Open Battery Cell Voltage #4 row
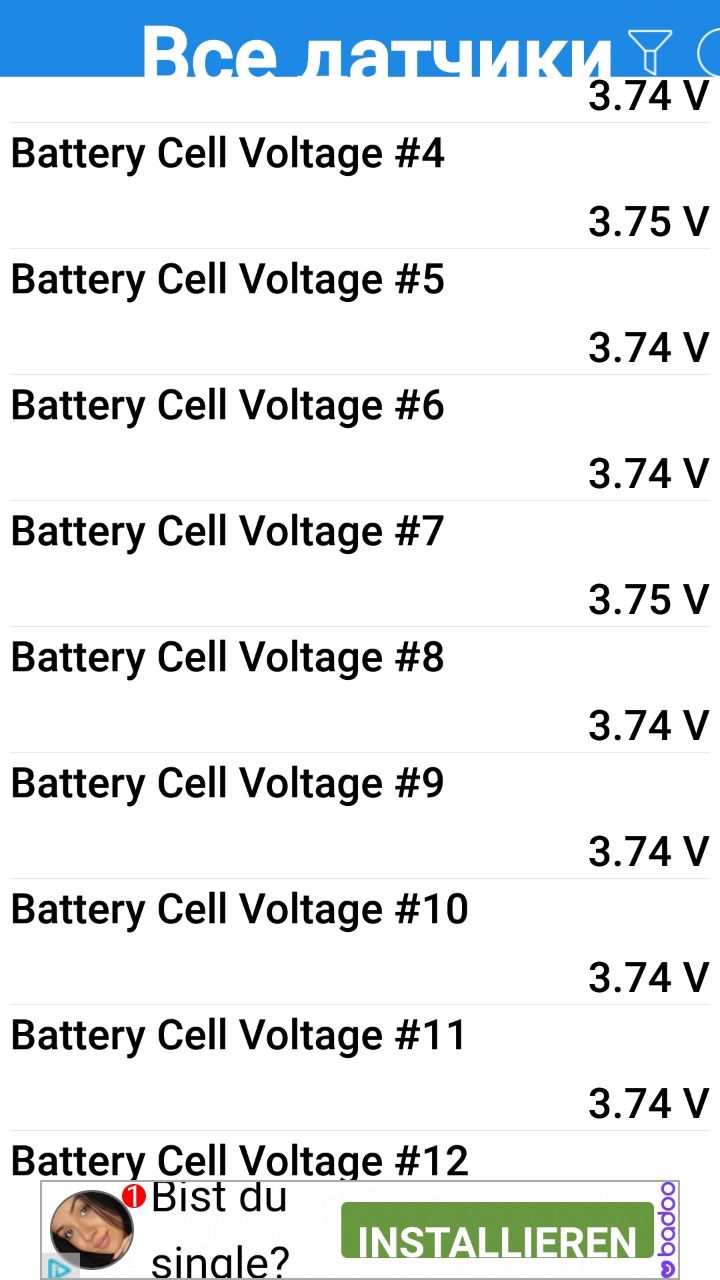Screen dimensions: 720x1280 (x=360, y=187)
